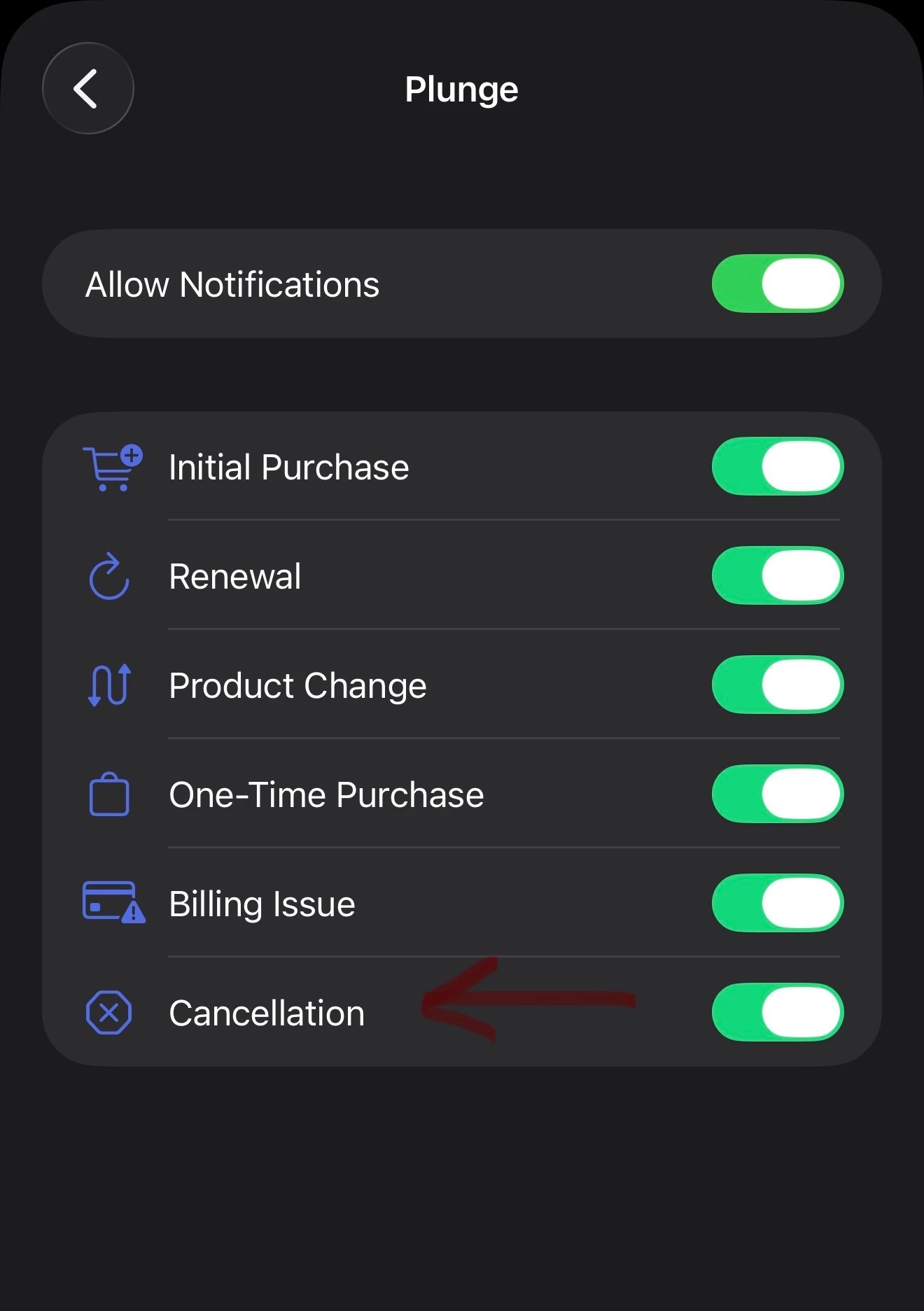
Task: Disable the One-Time Purchase toggle
Action: pyautogui.click(x=777, y=794)
